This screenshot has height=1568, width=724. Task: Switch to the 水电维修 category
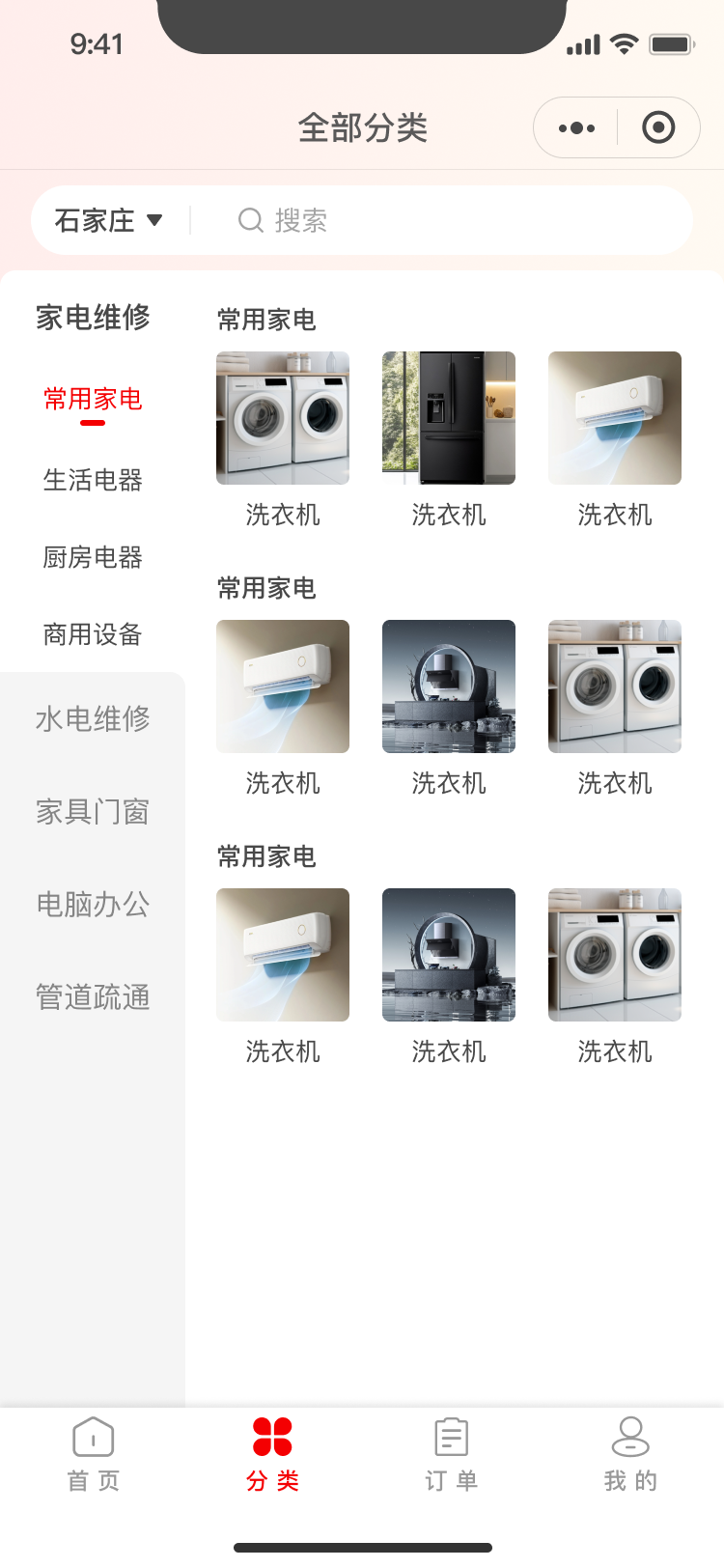(93, 718)
